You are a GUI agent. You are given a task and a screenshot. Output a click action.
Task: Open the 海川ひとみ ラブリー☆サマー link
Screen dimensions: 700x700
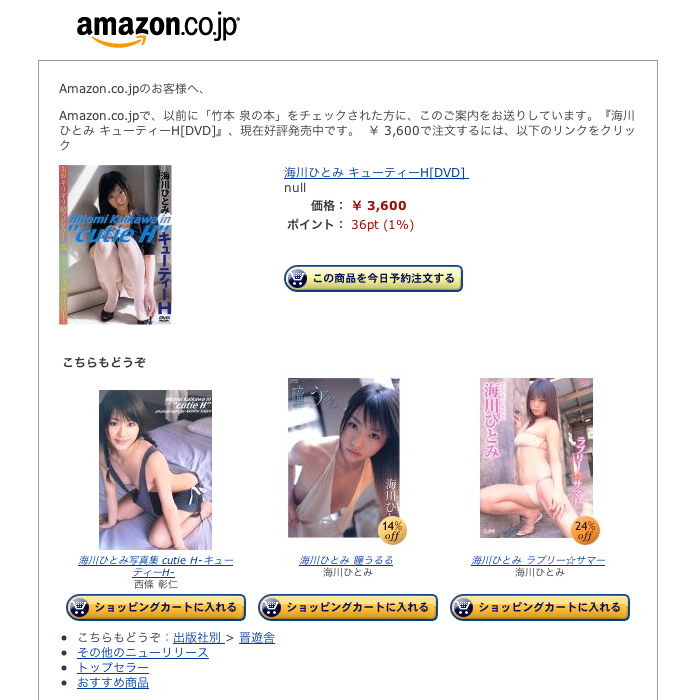538,561
